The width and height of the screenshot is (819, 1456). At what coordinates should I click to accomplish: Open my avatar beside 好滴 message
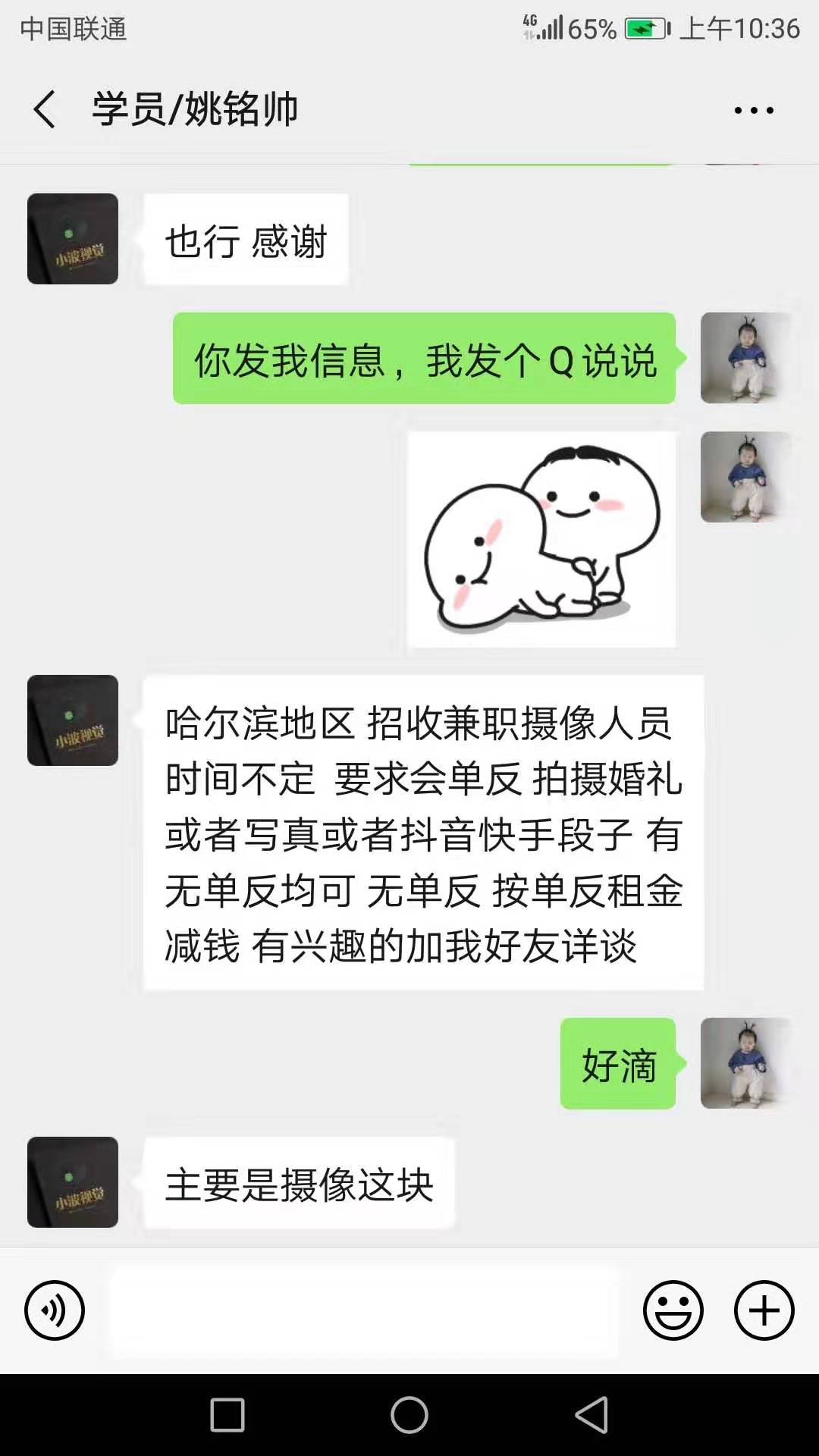(x=745, y=1063)
